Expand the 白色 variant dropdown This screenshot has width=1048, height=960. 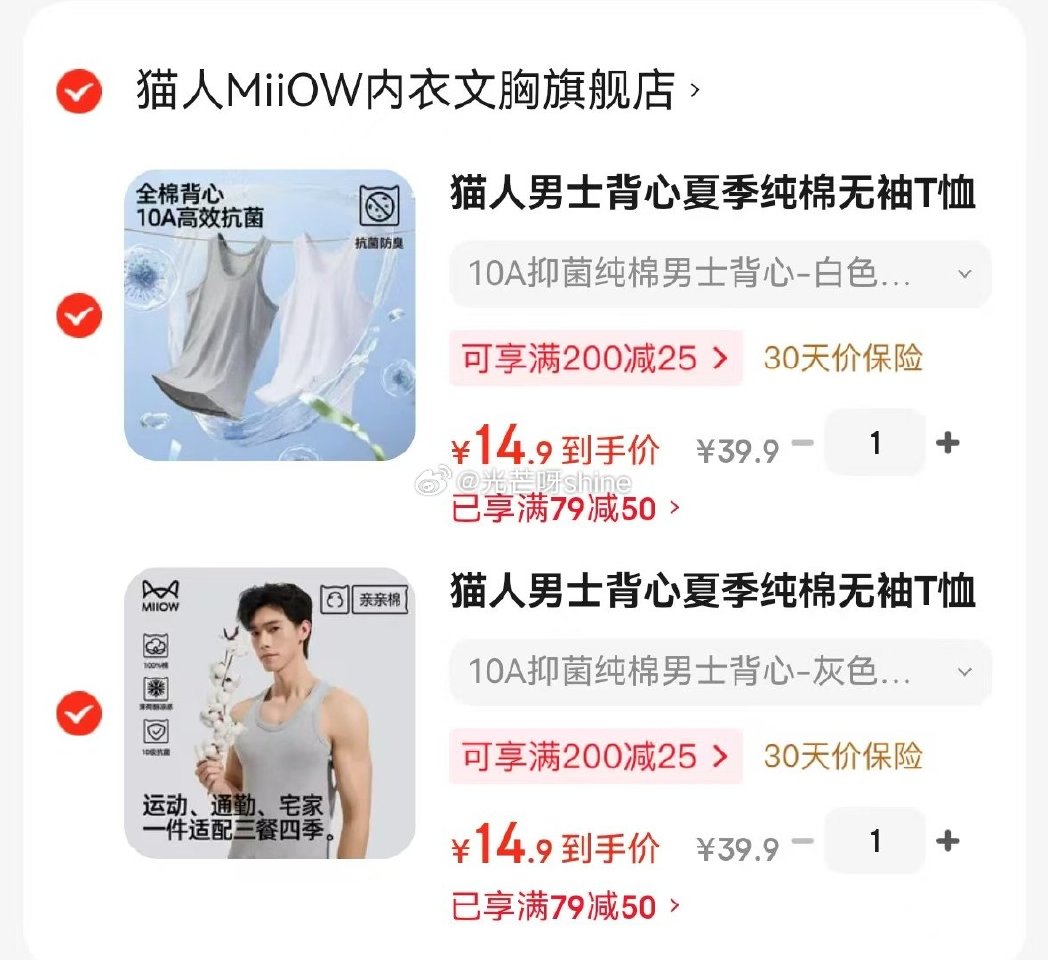(720, 274)
